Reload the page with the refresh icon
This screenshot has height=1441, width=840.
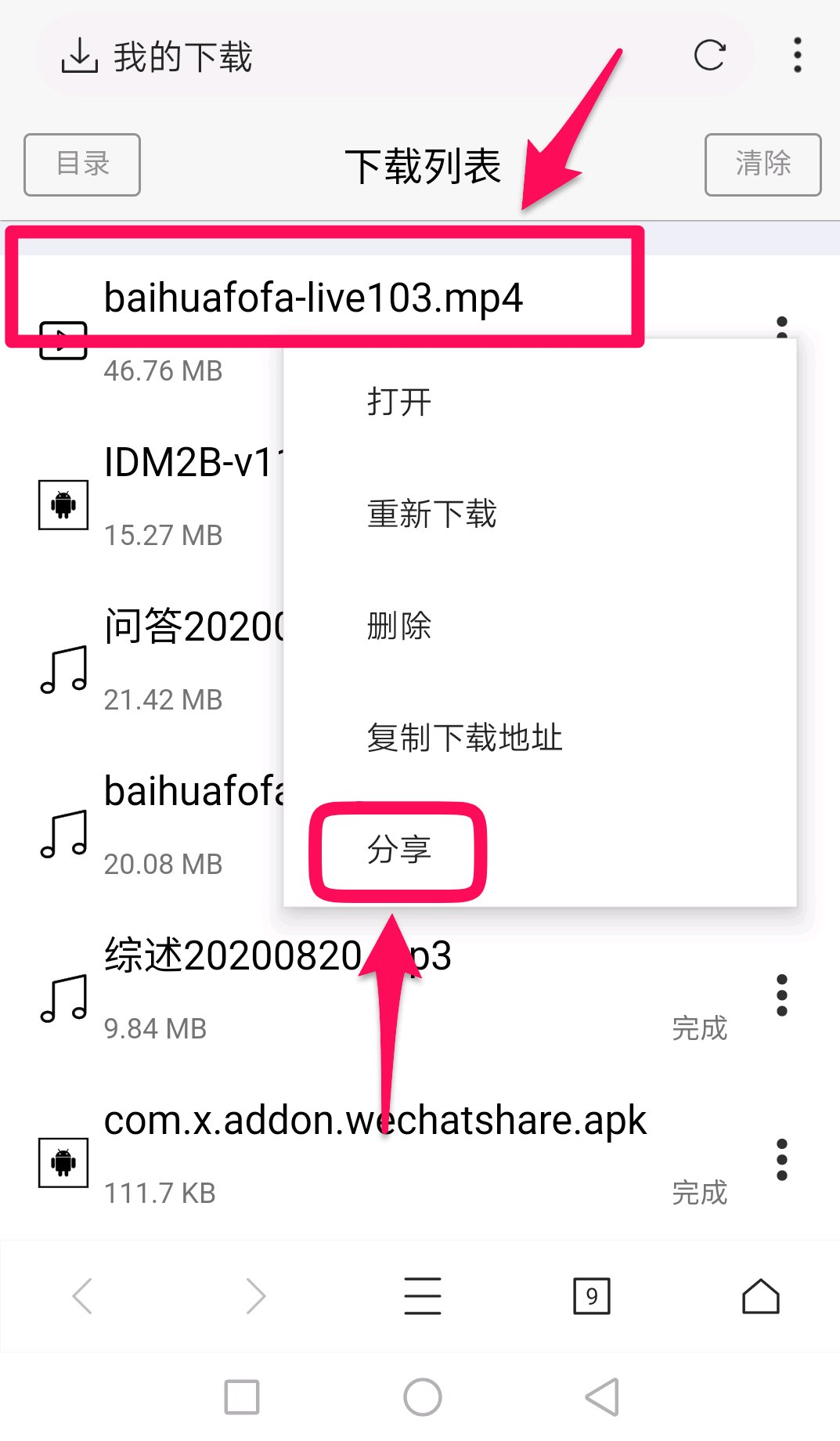[x=709, y=56]
